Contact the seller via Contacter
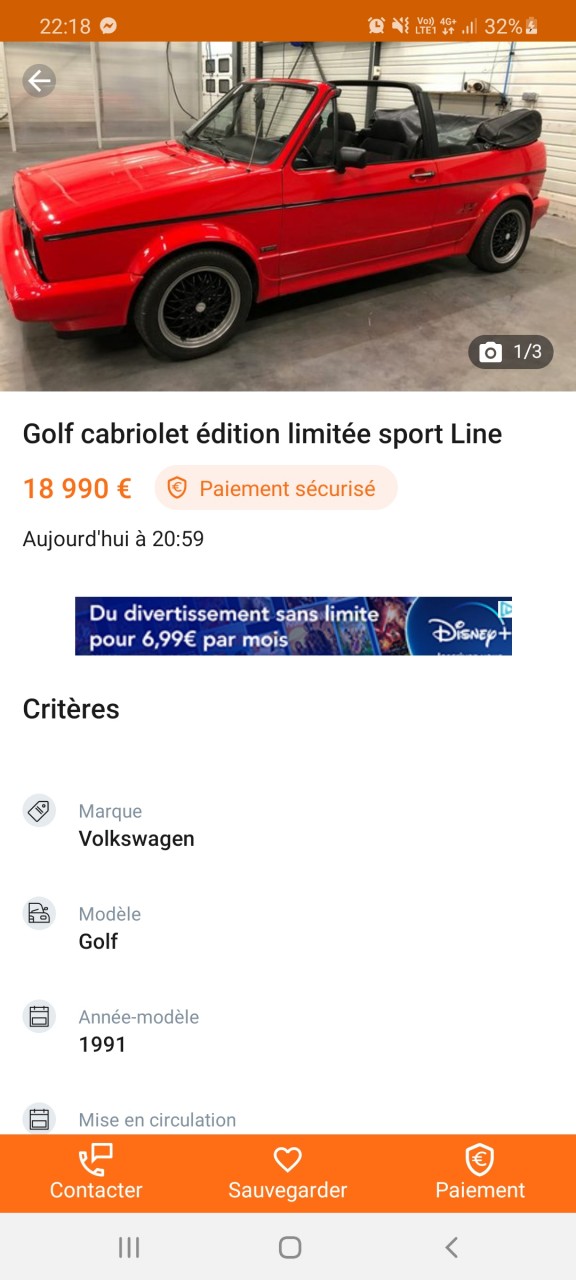 [96, 1173]
